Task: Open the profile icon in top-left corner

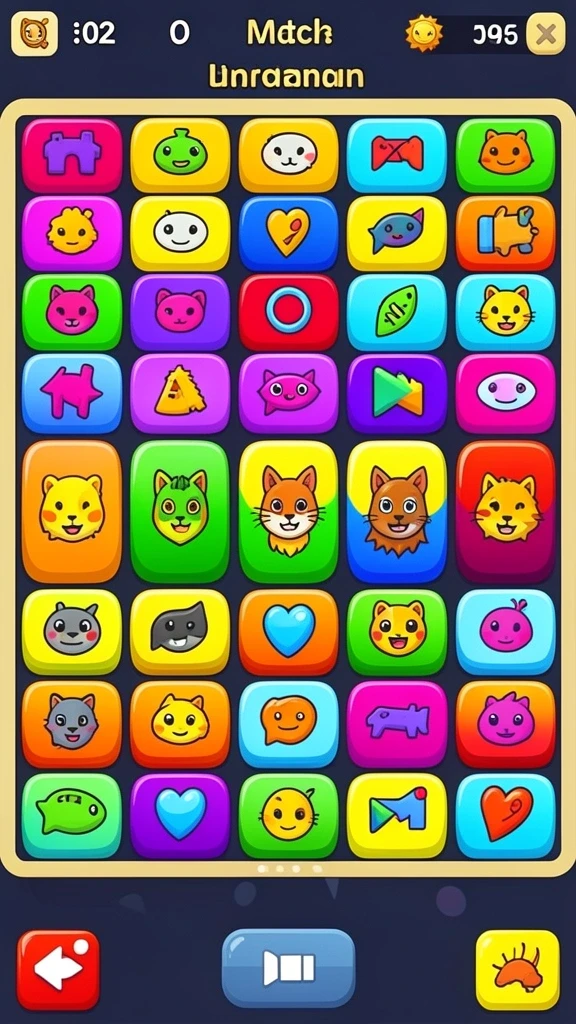Action: [x=34, y=33]
